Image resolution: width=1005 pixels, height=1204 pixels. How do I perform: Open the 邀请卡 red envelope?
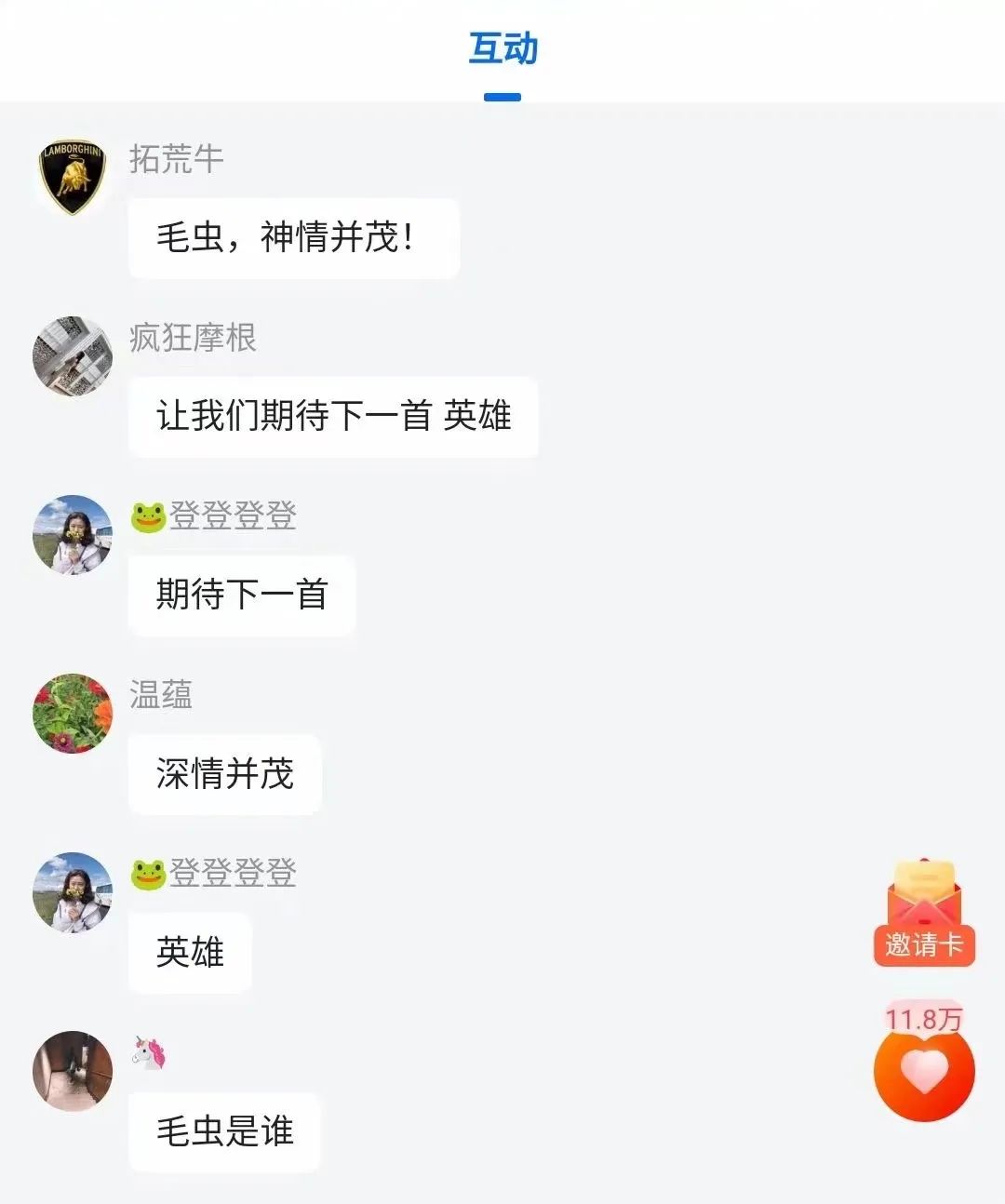[923, 913]
